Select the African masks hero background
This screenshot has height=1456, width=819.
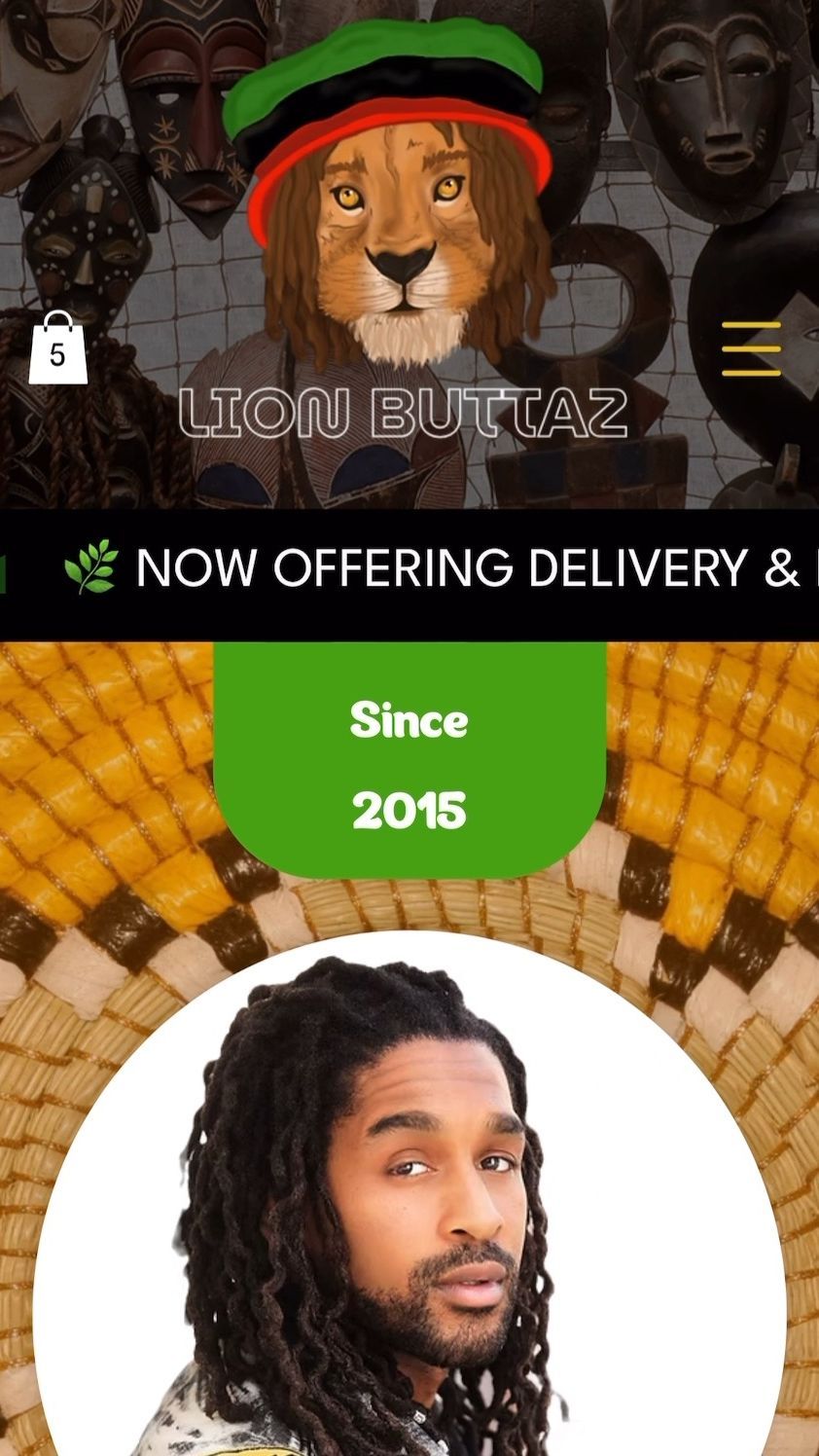pyautogui.click(x=117, y=146)
